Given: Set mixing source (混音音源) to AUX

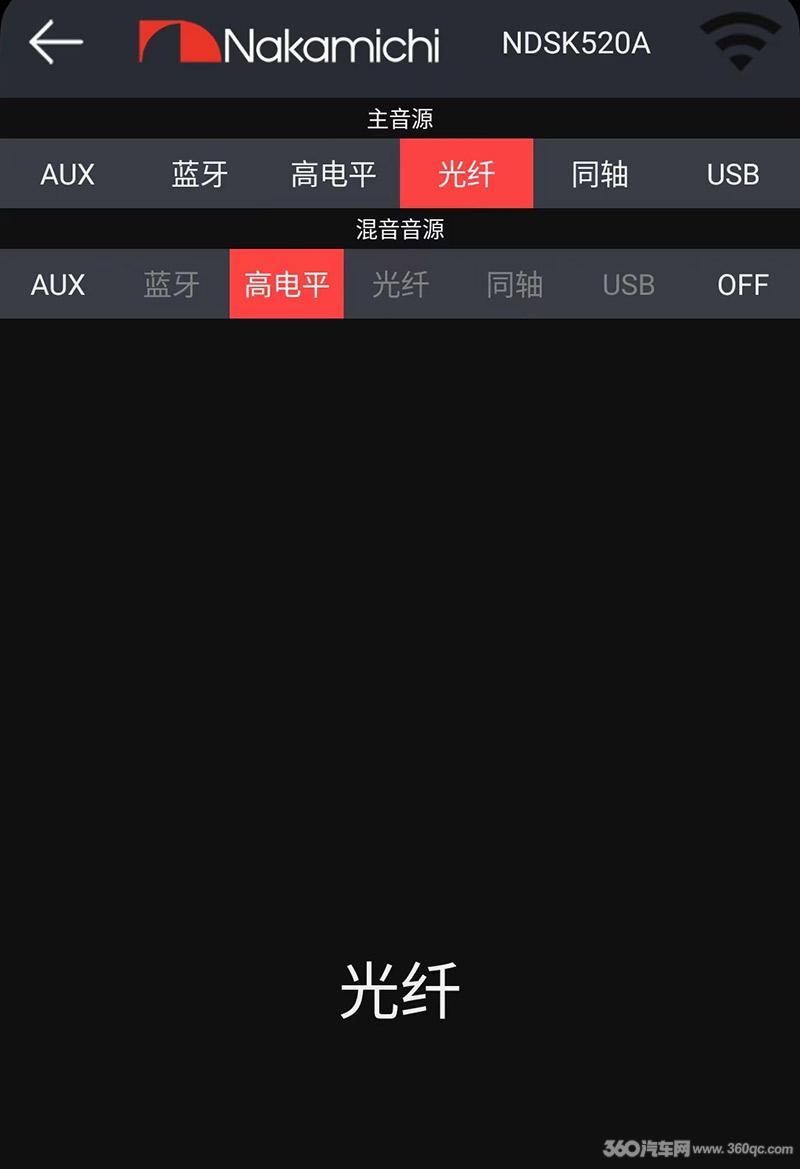Looking at the screenshot, I should click(58, 285).
